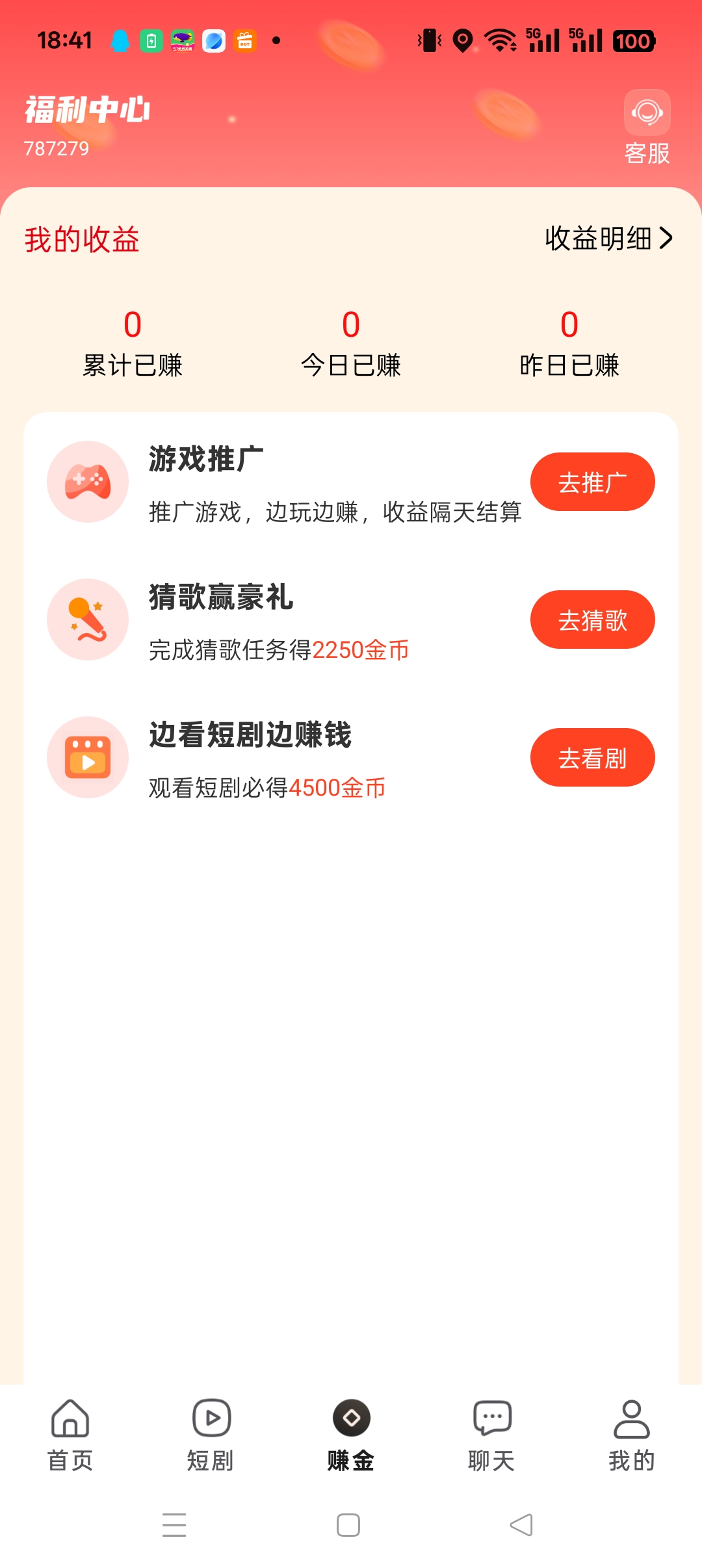
Task: Click the 游戏推广 gamepad icon
Action: pyautogui.click(x=87, y=481)
